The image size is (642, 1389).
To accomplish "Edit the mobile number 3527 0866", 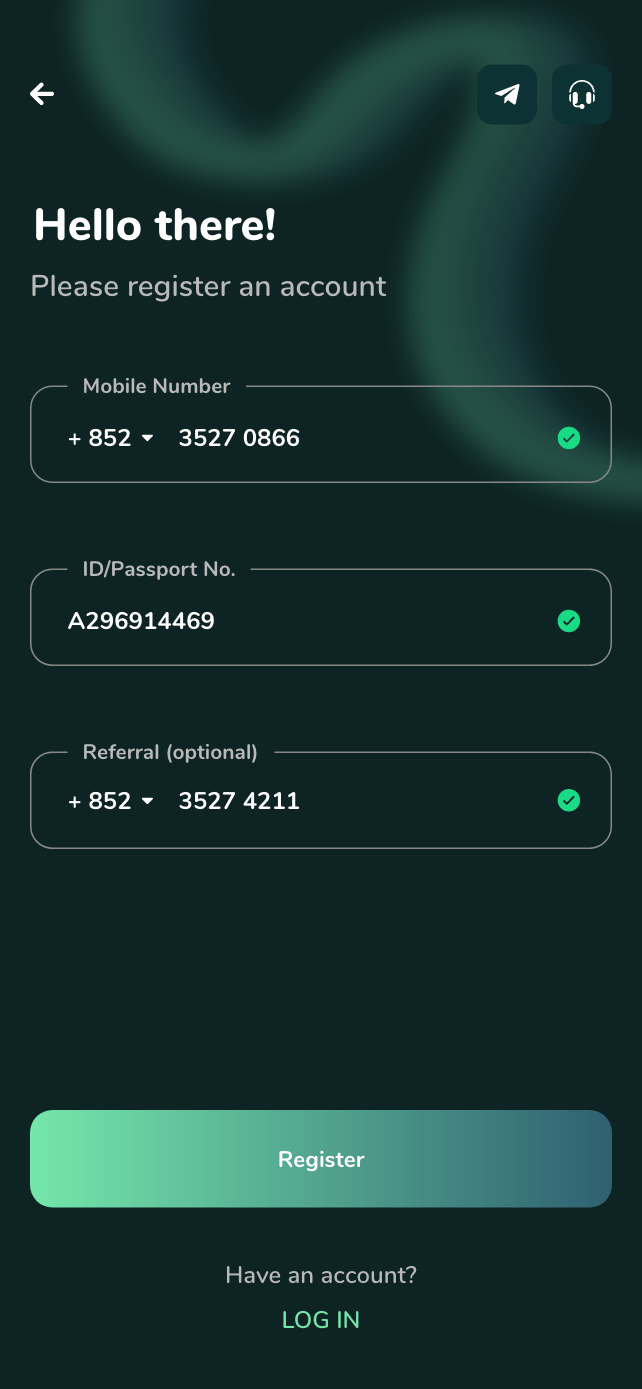I will [x=239, y=438].
